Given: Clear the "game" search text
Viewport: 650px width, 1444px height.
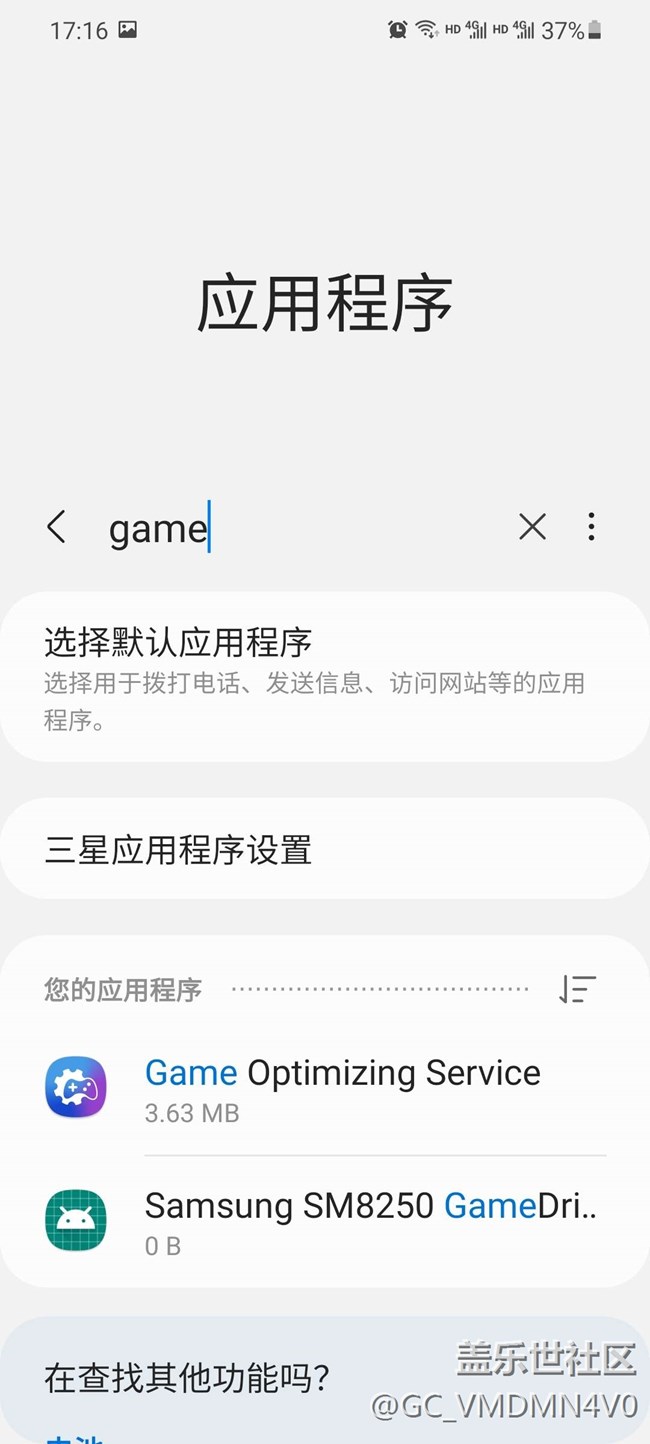Looking at the screenshot, I should coord(532,527).
